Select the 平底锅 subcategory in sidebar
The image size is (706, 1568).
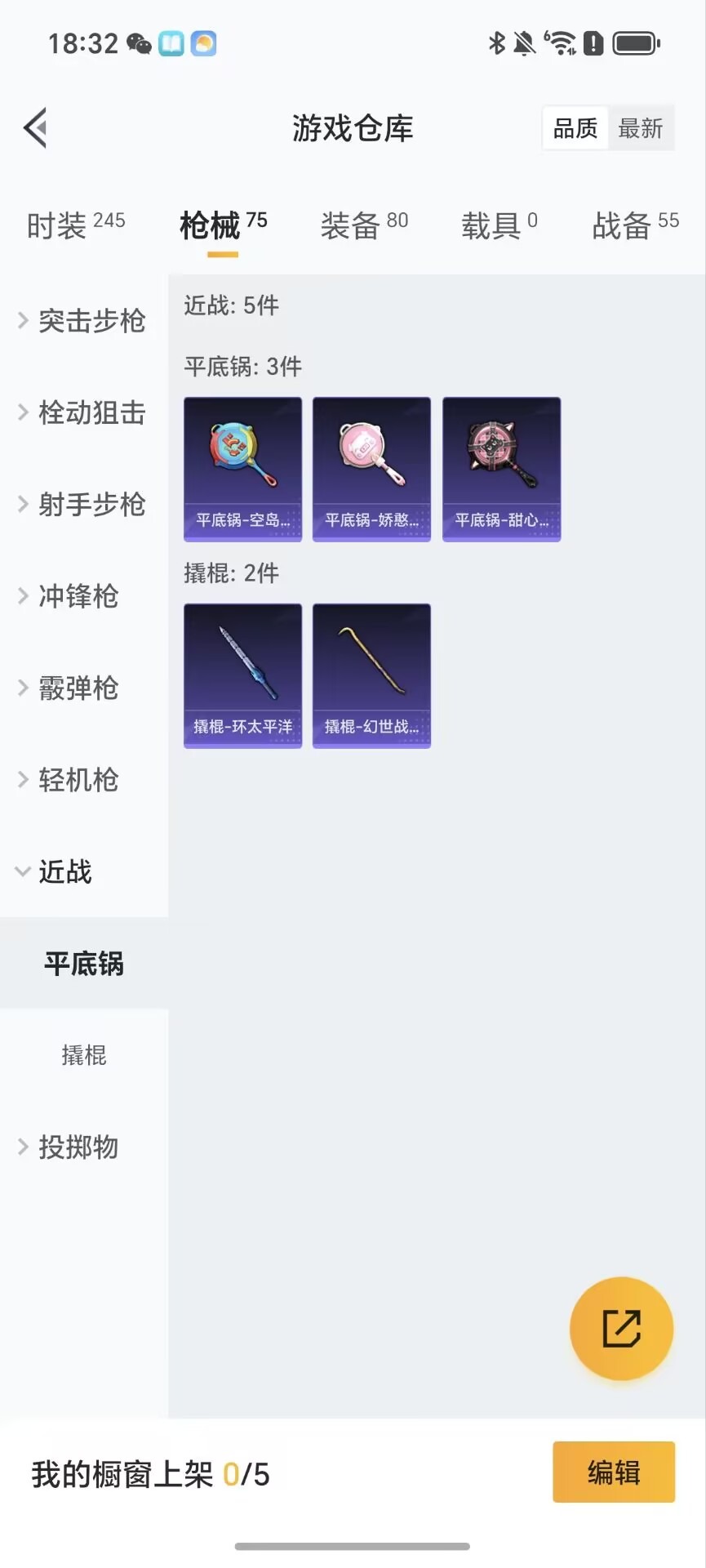click(84, 964)
